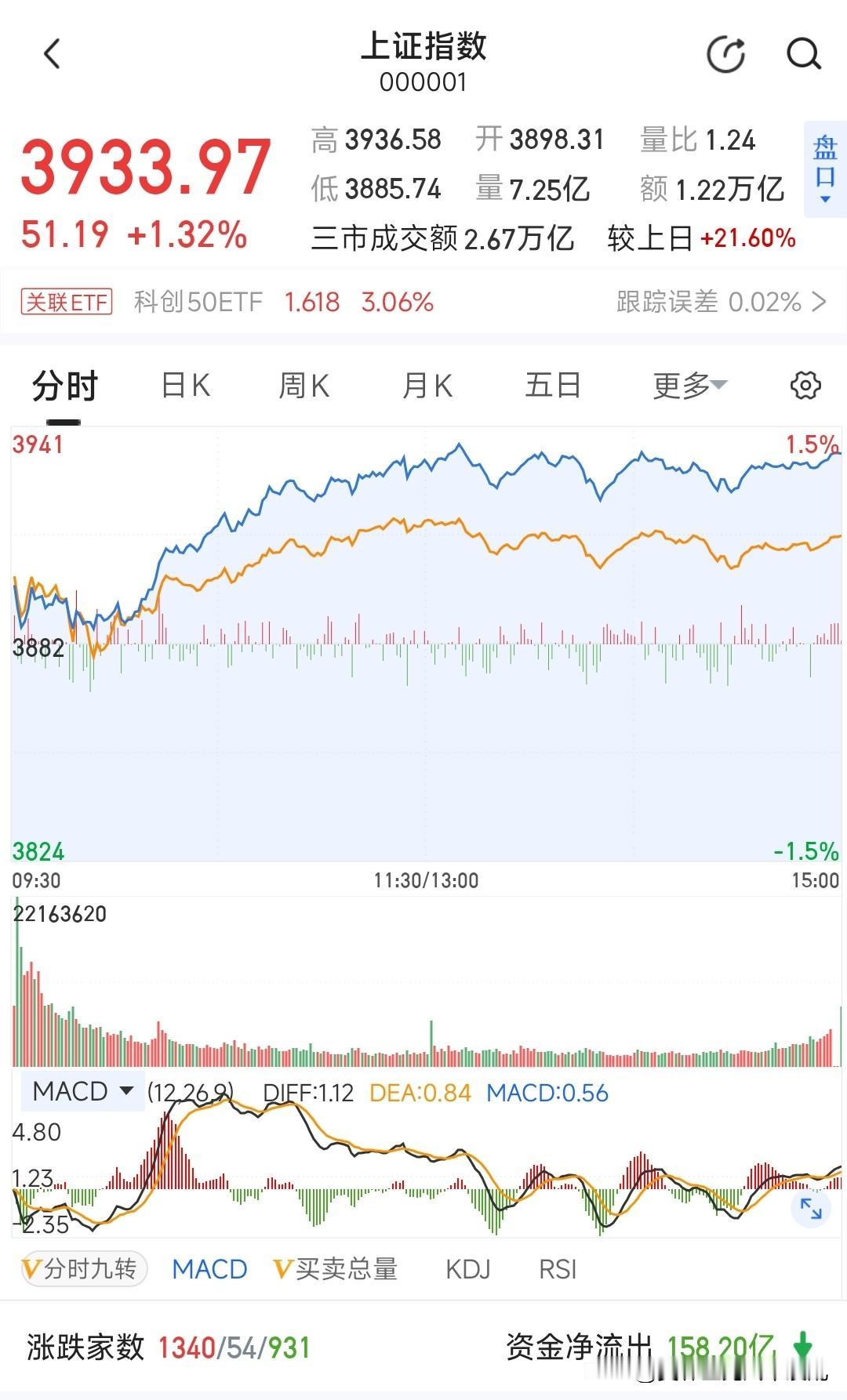
Task: Switch the indicator to RSI
Action: (x=558, y=1269)
